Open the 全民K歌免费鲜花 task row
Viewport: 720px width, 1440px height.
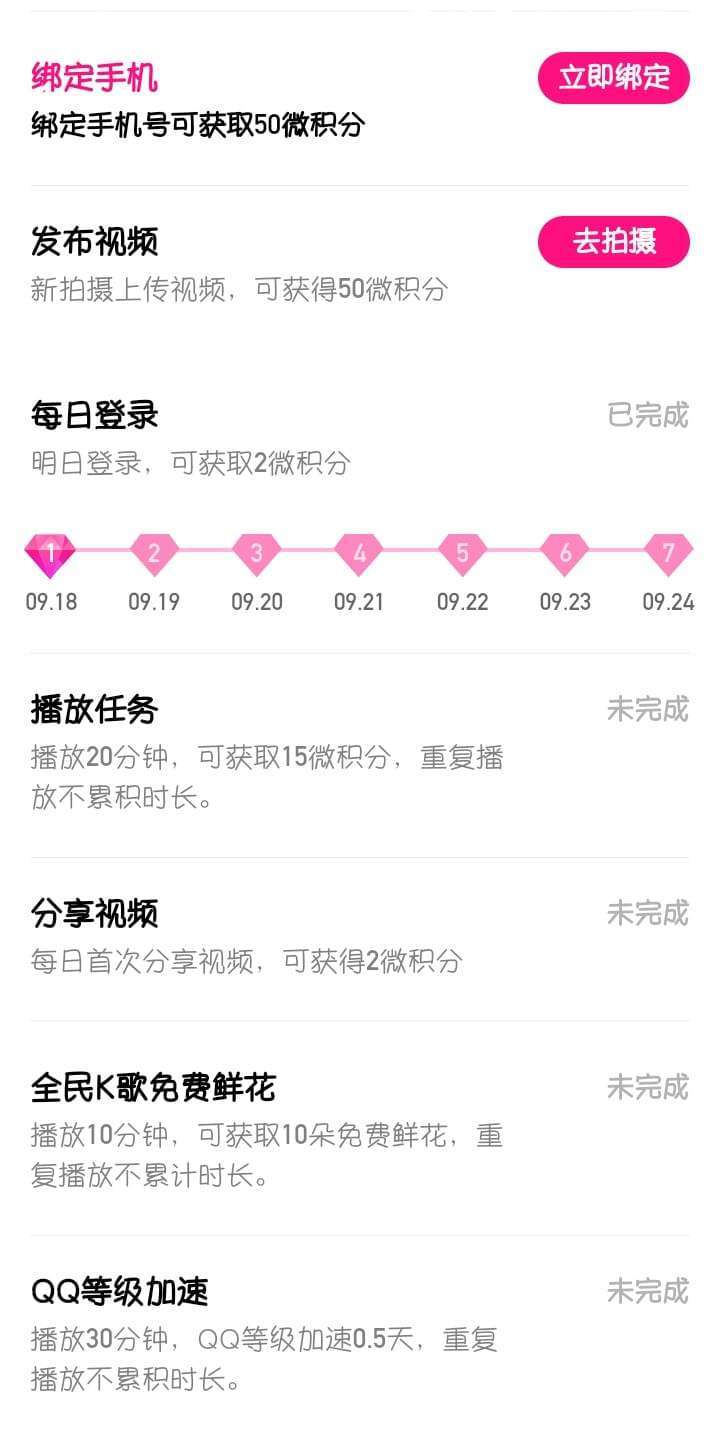[x=360, y=1128]
